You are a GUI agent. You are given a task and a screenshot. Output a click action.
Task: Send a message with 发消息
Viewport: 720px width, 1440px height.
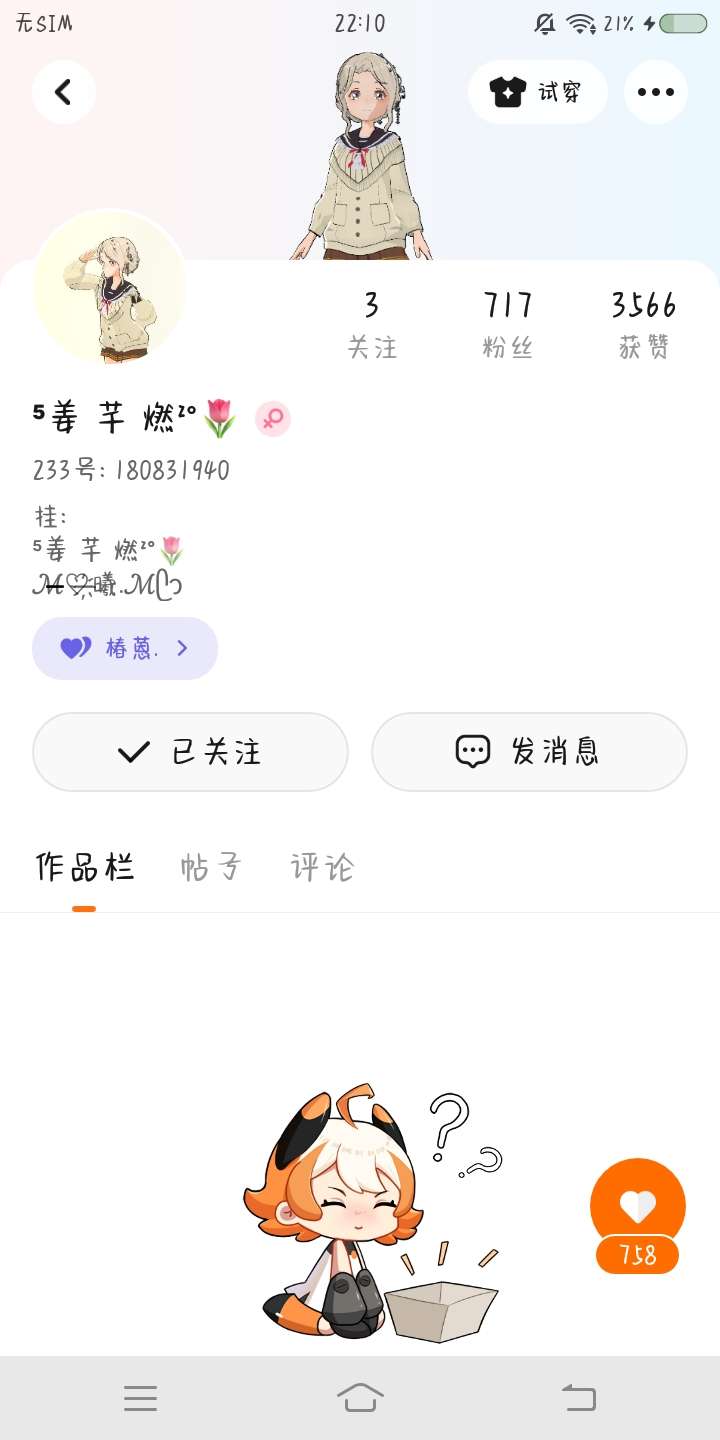tap(529, 752)
